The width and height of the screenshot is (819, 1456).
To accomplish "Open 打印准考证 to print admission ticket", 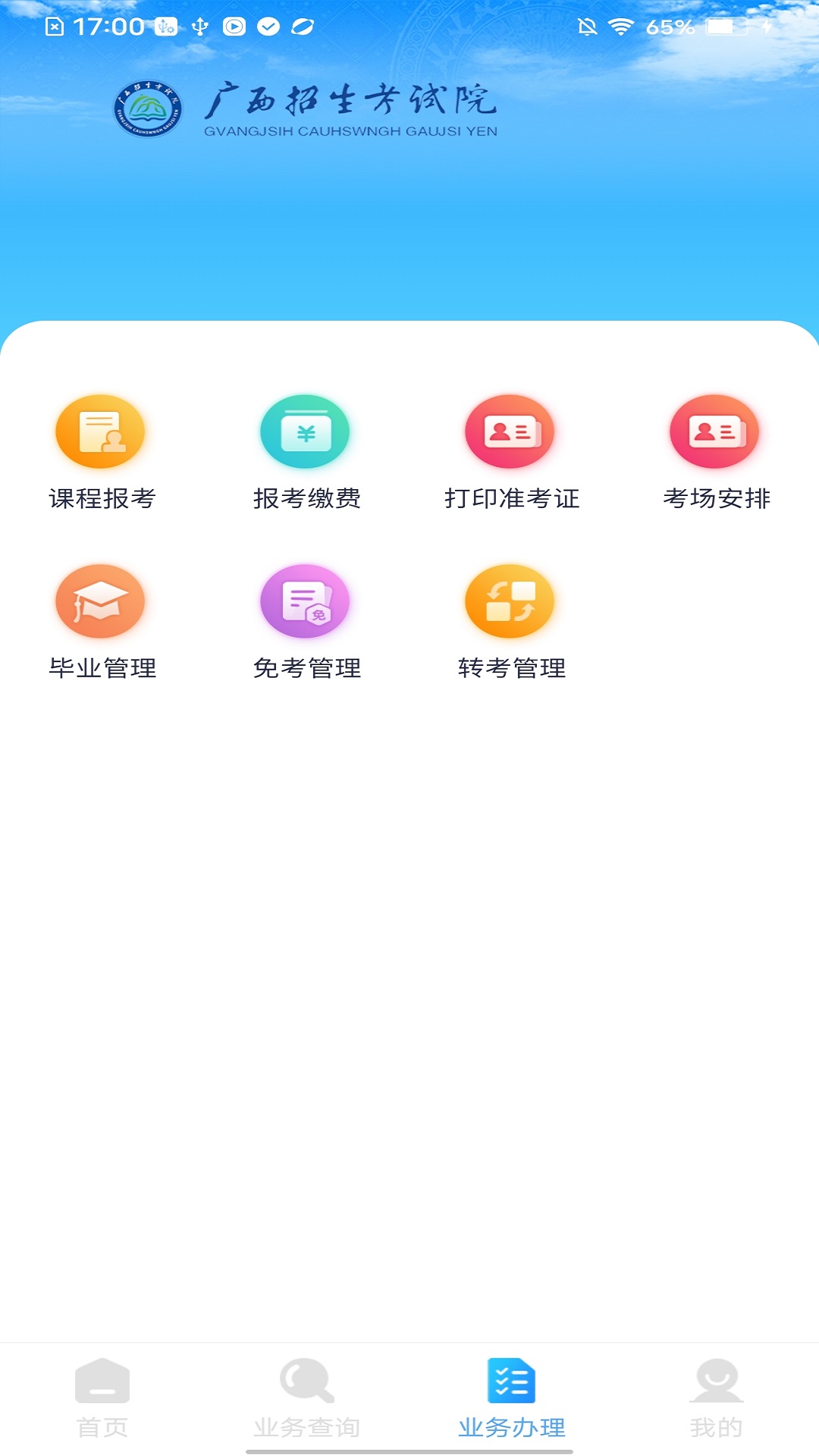I will pyautogui.click(x=510, y=432).
